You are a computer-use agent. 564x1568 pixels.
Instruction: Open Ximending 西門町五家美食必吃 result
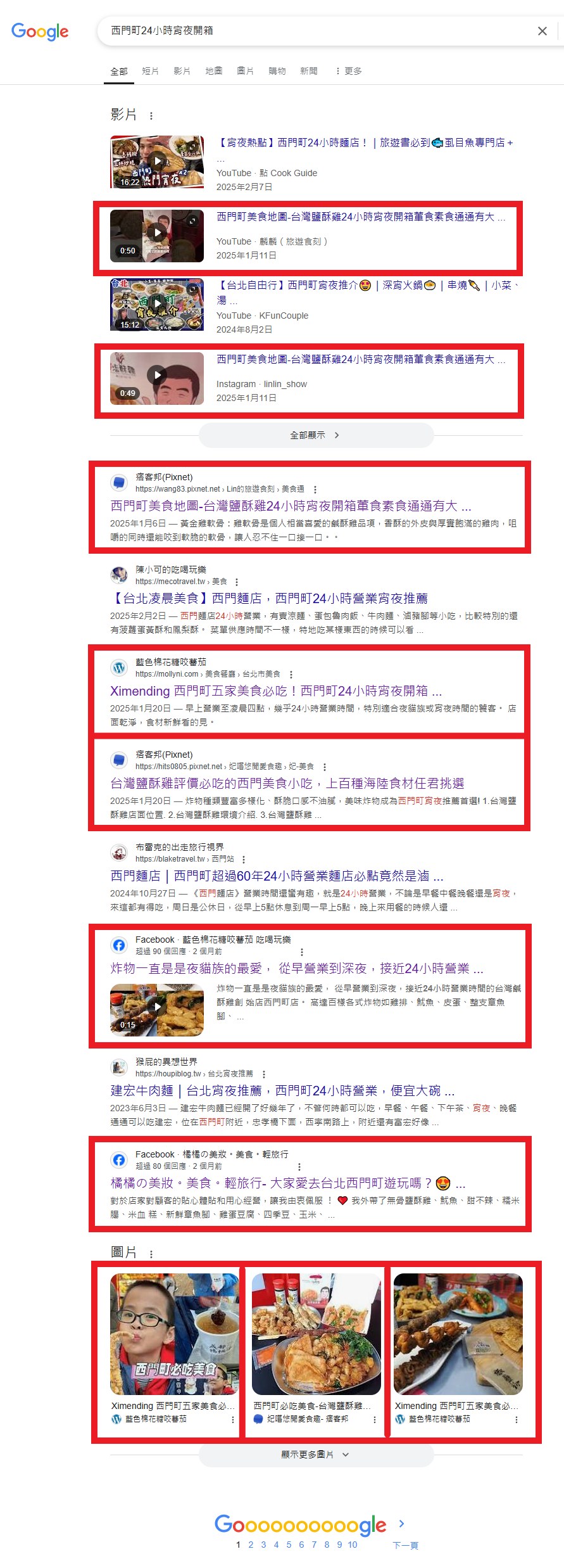point(276,691)
